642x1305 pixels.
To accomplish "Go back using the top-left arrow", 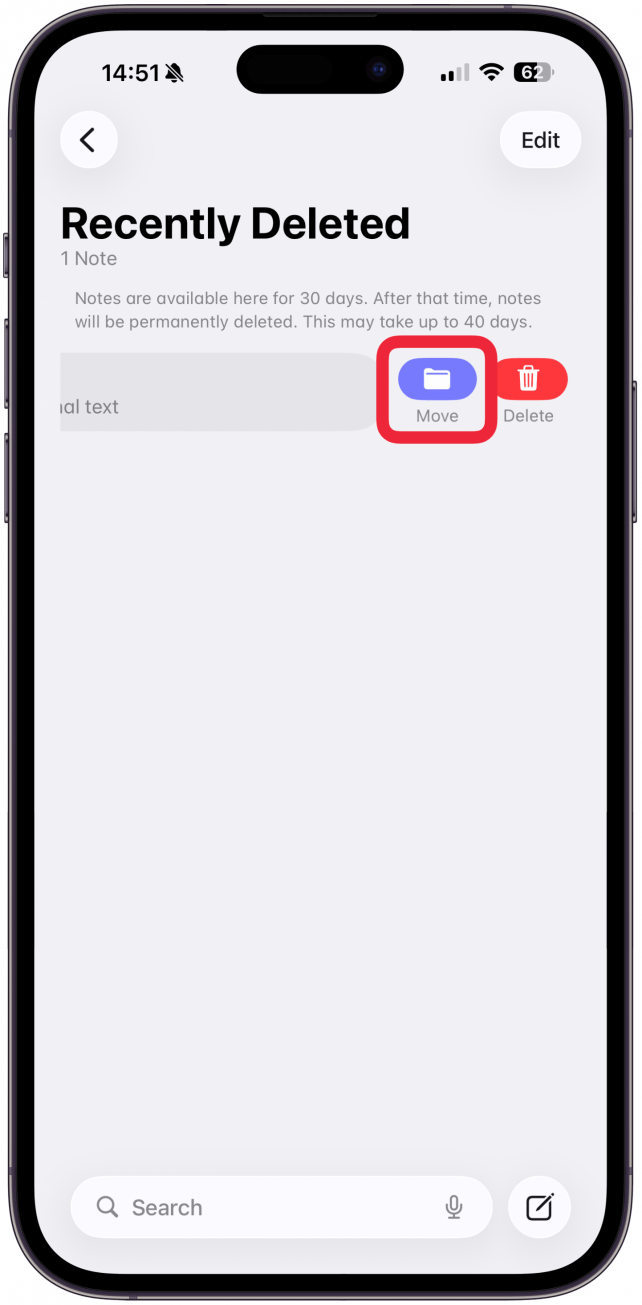I will [88, 140].
